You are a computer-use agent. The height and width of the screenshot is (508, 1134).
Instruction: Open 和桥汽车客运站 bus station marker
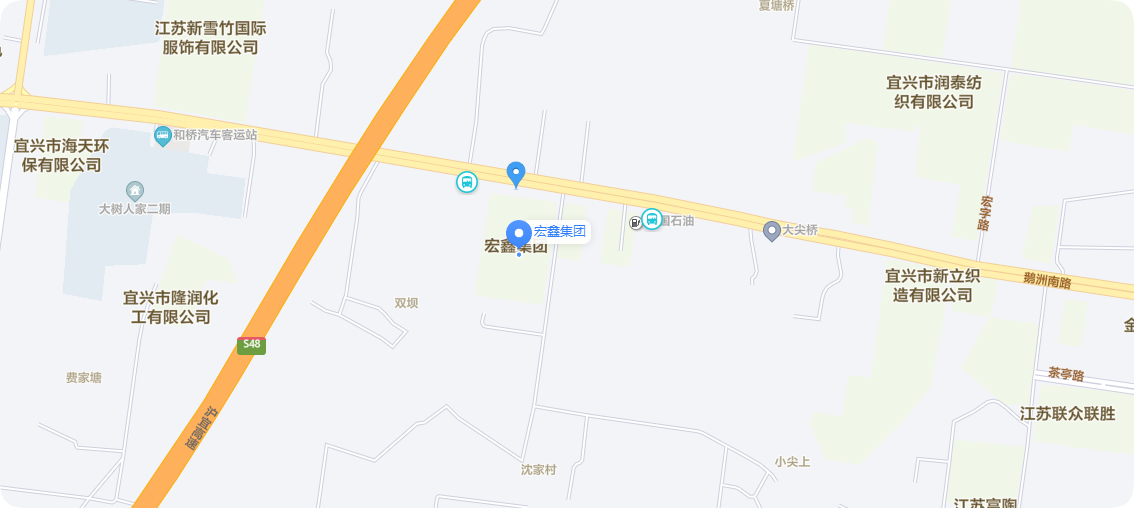[x=162, y=135]
